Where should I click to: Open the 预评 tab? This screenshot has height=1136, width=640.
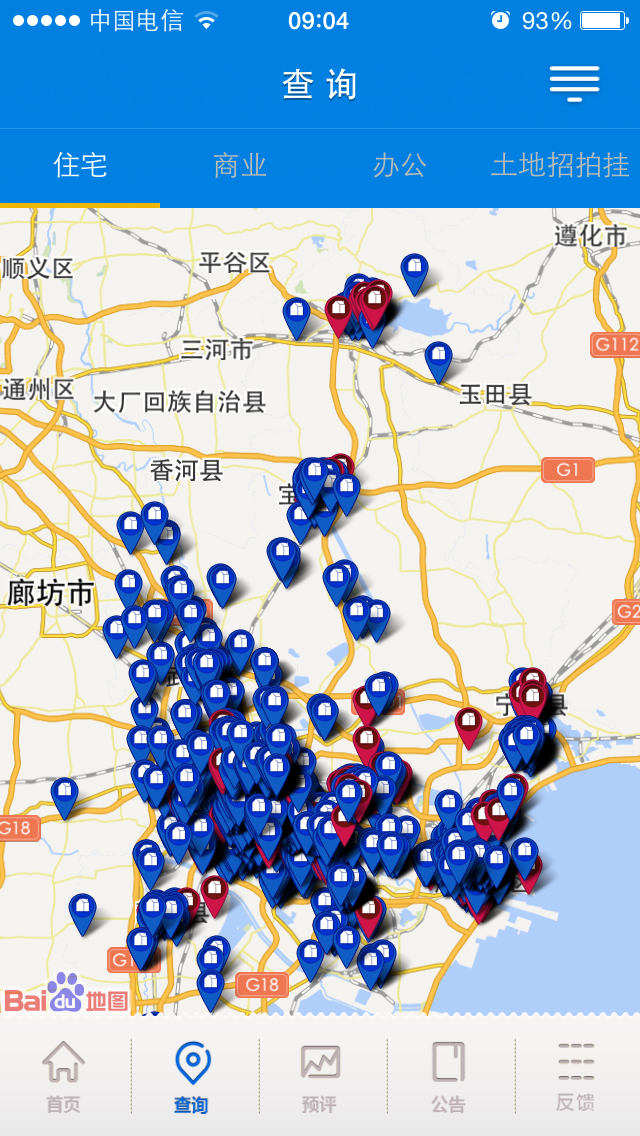click(x=320, y=1076)
